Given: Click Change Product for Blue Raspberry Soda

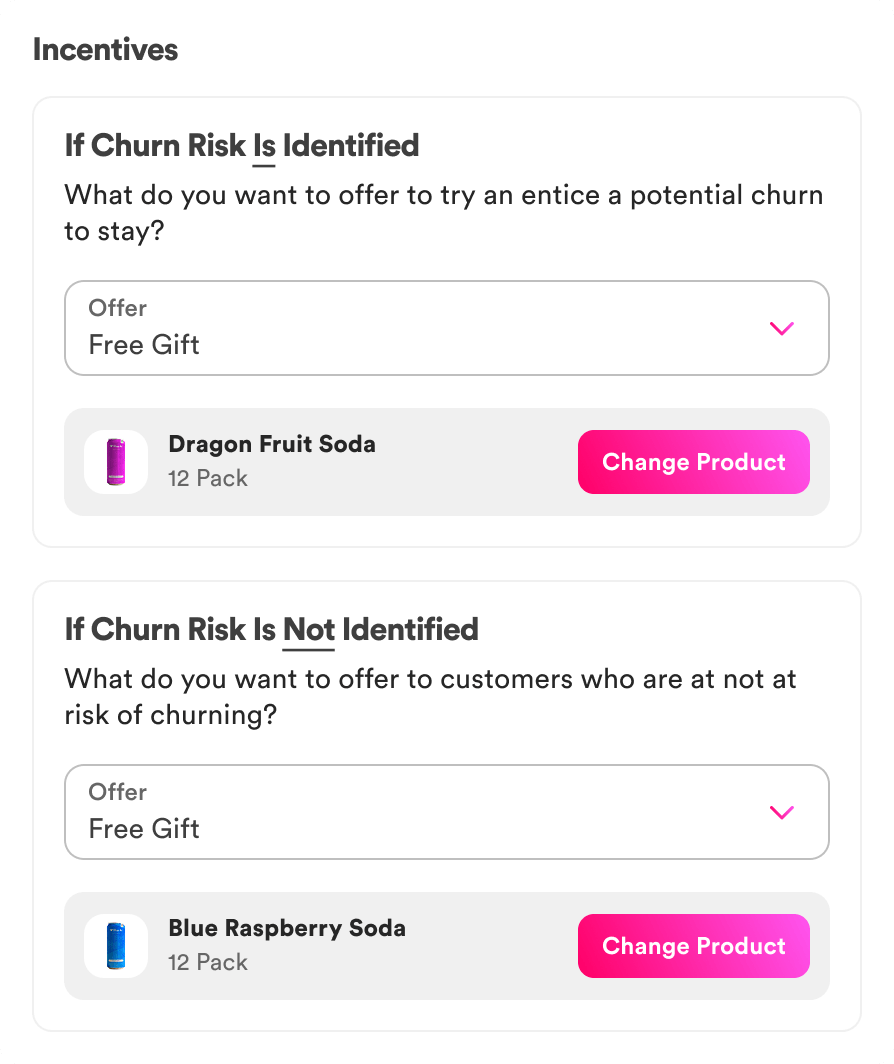Looking at the screenshot, I should (x=693, y=946).
